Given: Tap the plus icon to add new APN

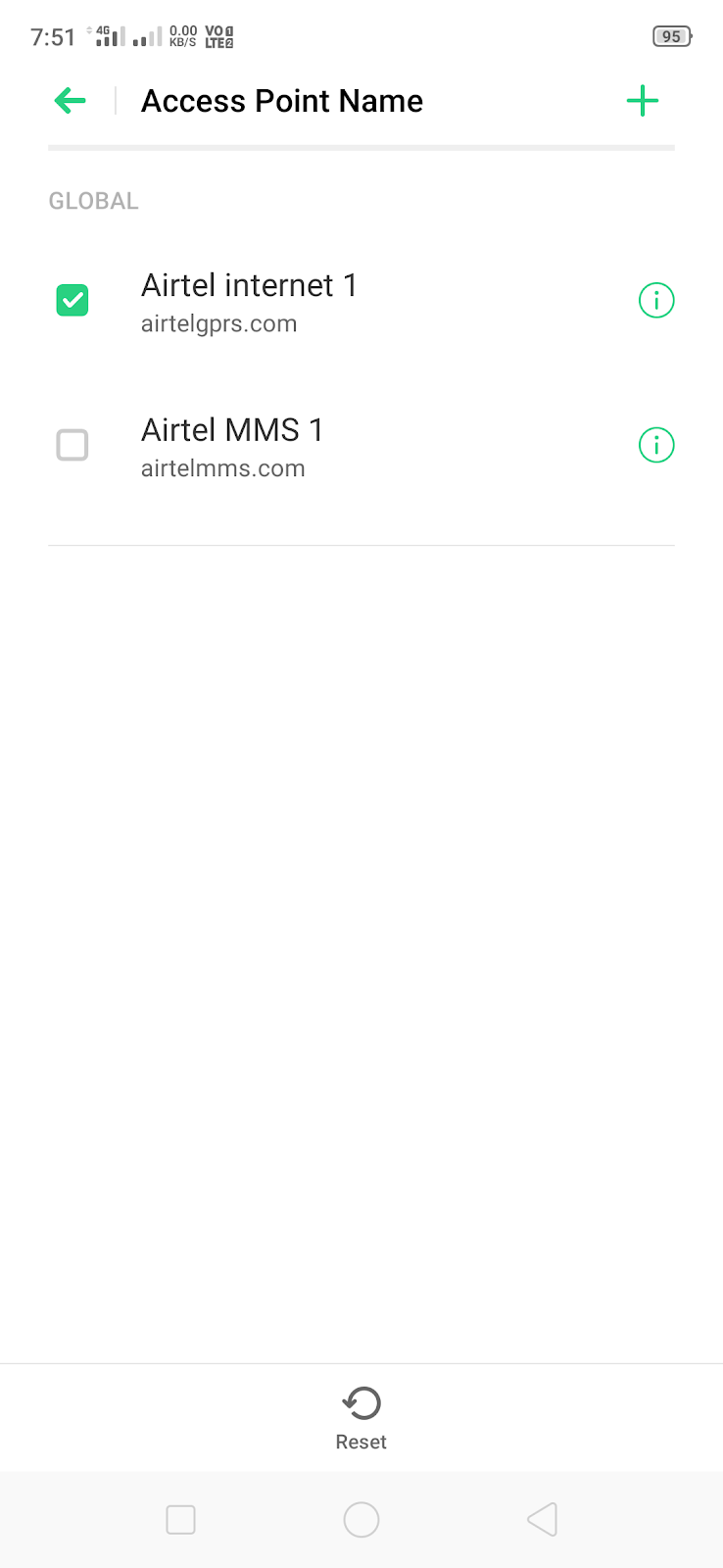Looking at the screenshot, I should tap(643, 100).
